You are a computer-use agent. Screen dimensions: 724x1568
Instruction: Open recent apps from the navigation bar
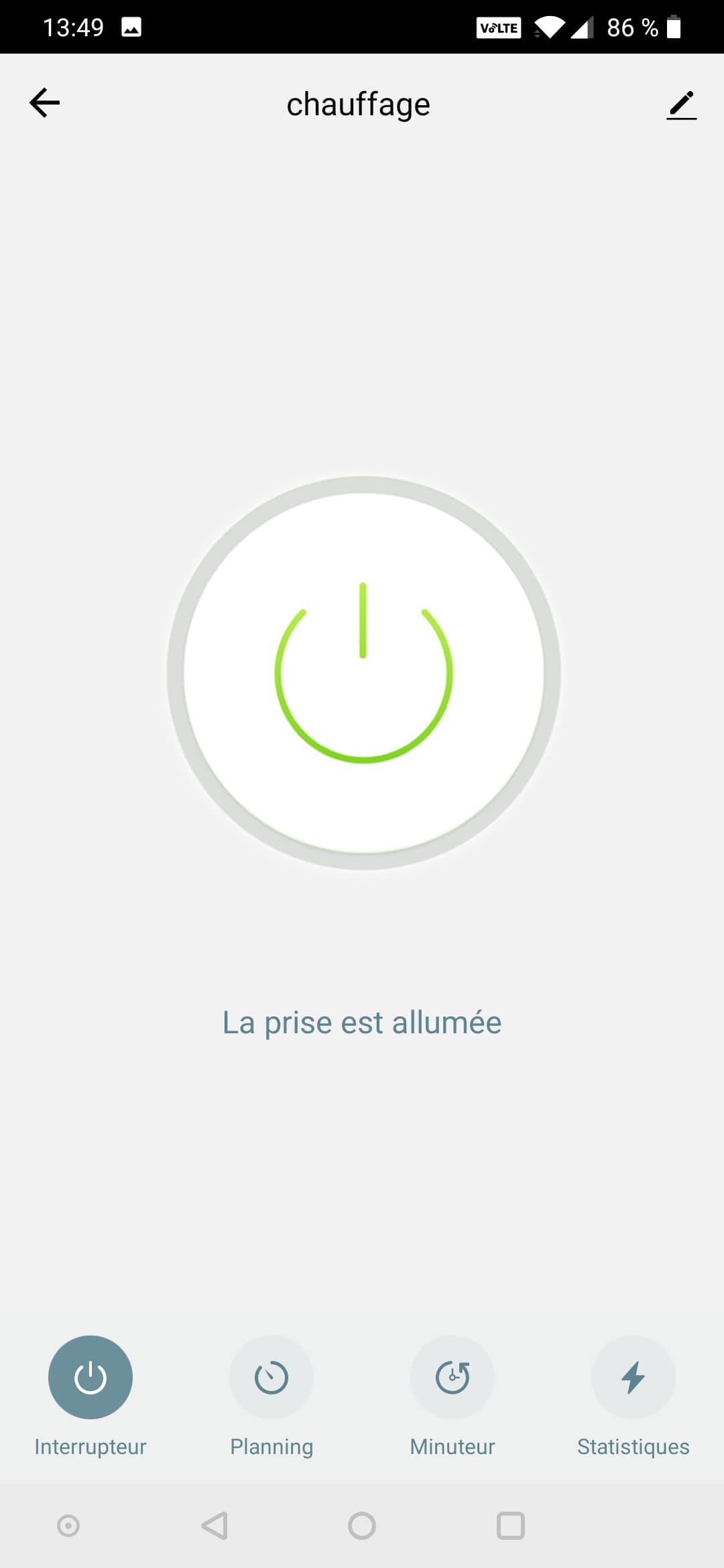coord(510,1526)
